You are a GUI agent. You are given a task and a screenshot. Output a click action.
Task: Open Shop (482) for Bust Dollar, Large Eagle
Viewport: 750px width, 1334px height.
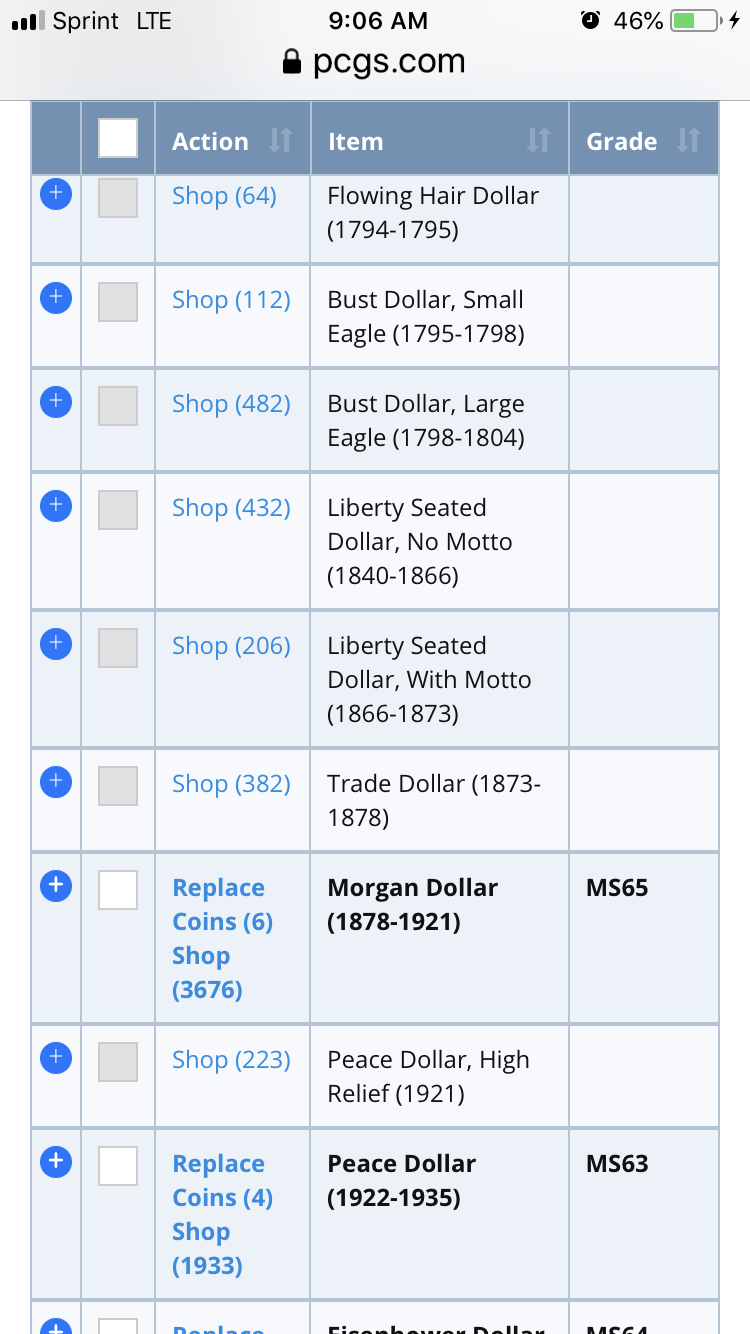[x=231, y=404]
